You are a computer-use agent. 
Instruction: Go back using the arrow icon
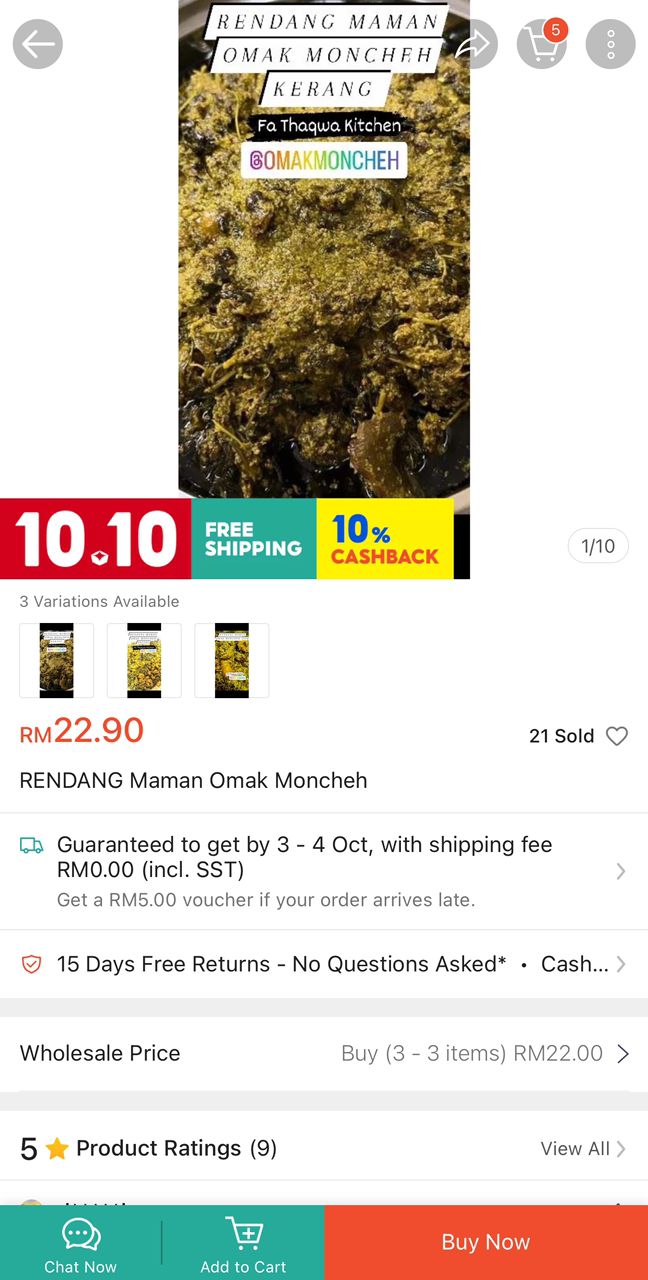[x=38, y=44]
